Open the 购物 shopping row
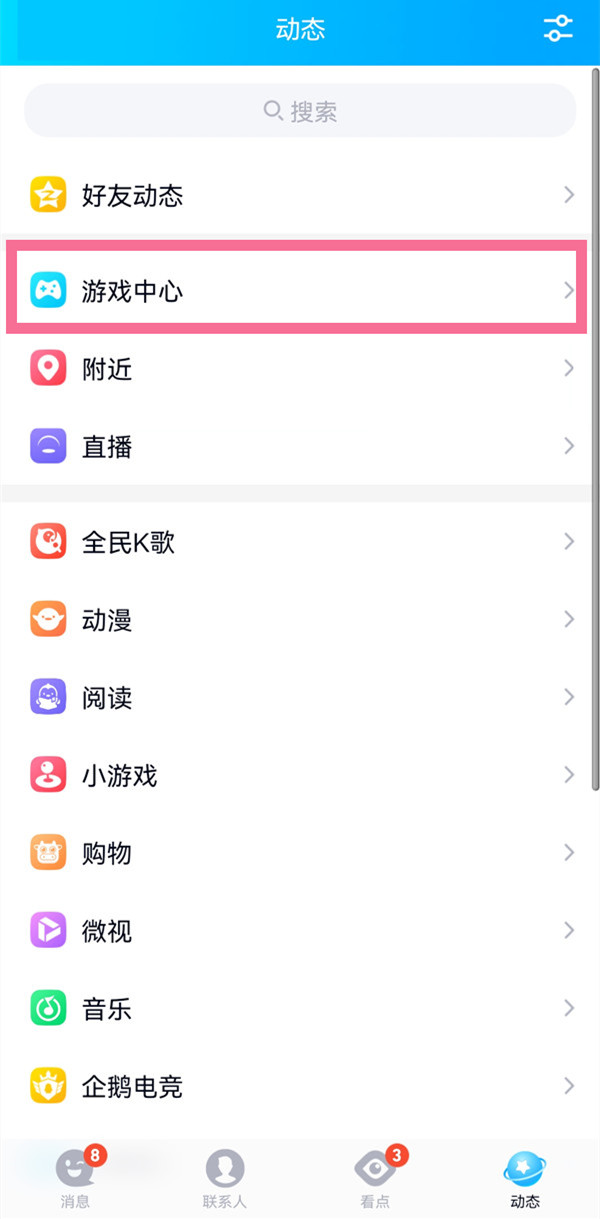 300,853
